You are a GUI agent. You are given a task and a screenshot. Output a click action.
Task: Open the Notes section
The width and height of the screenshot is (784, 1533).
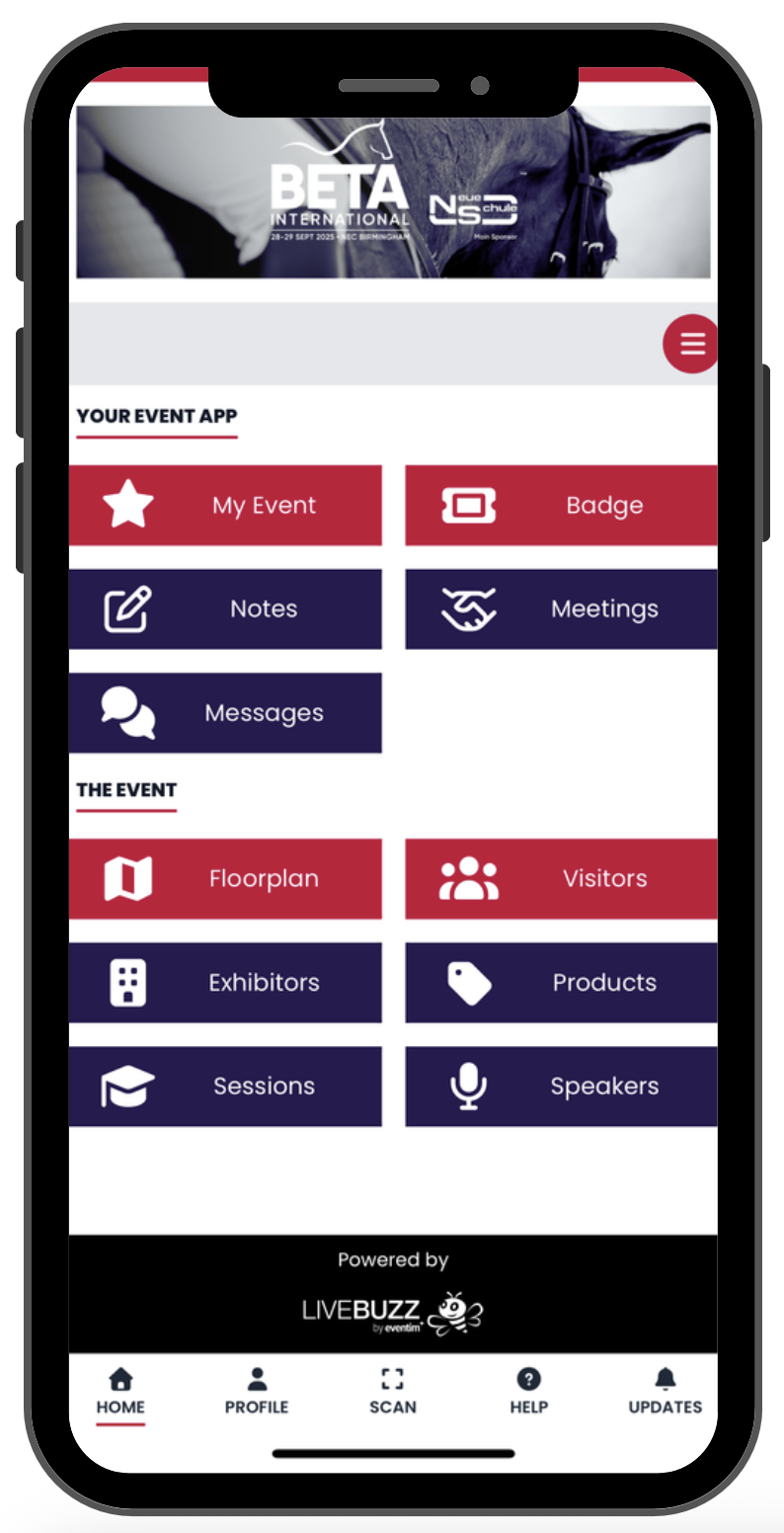tap(225, 608)
